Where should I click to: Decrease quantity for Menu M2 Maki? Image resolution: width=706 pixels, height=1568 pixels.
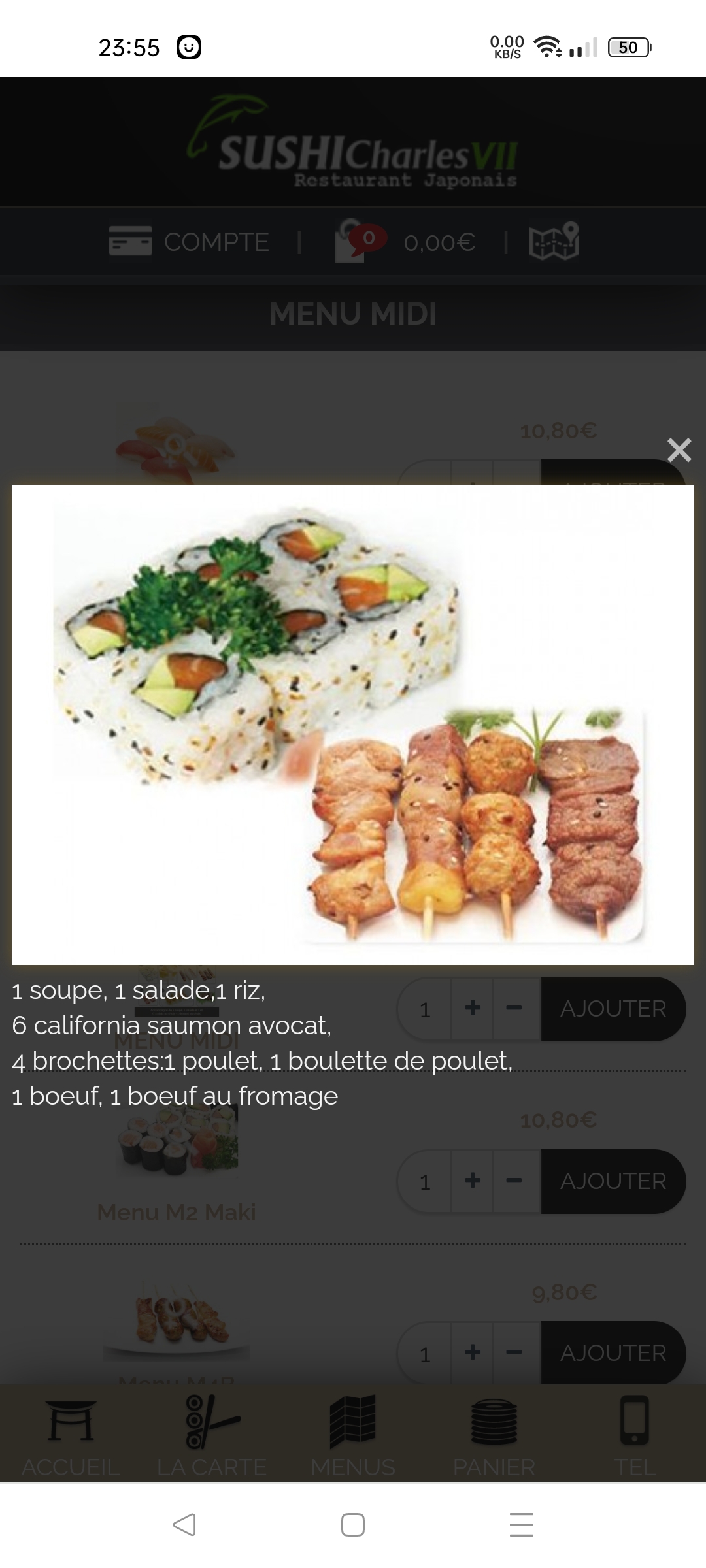pyautogui.click(x=514, y=1181)
